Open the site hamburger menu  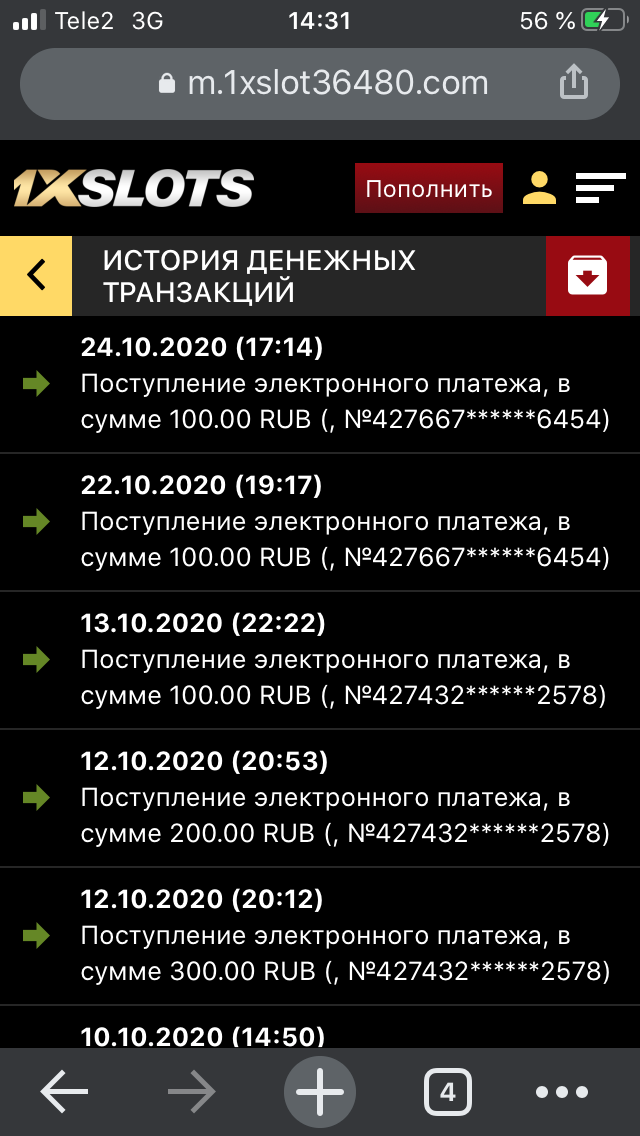pyautogui.click(x=600, y=188)
